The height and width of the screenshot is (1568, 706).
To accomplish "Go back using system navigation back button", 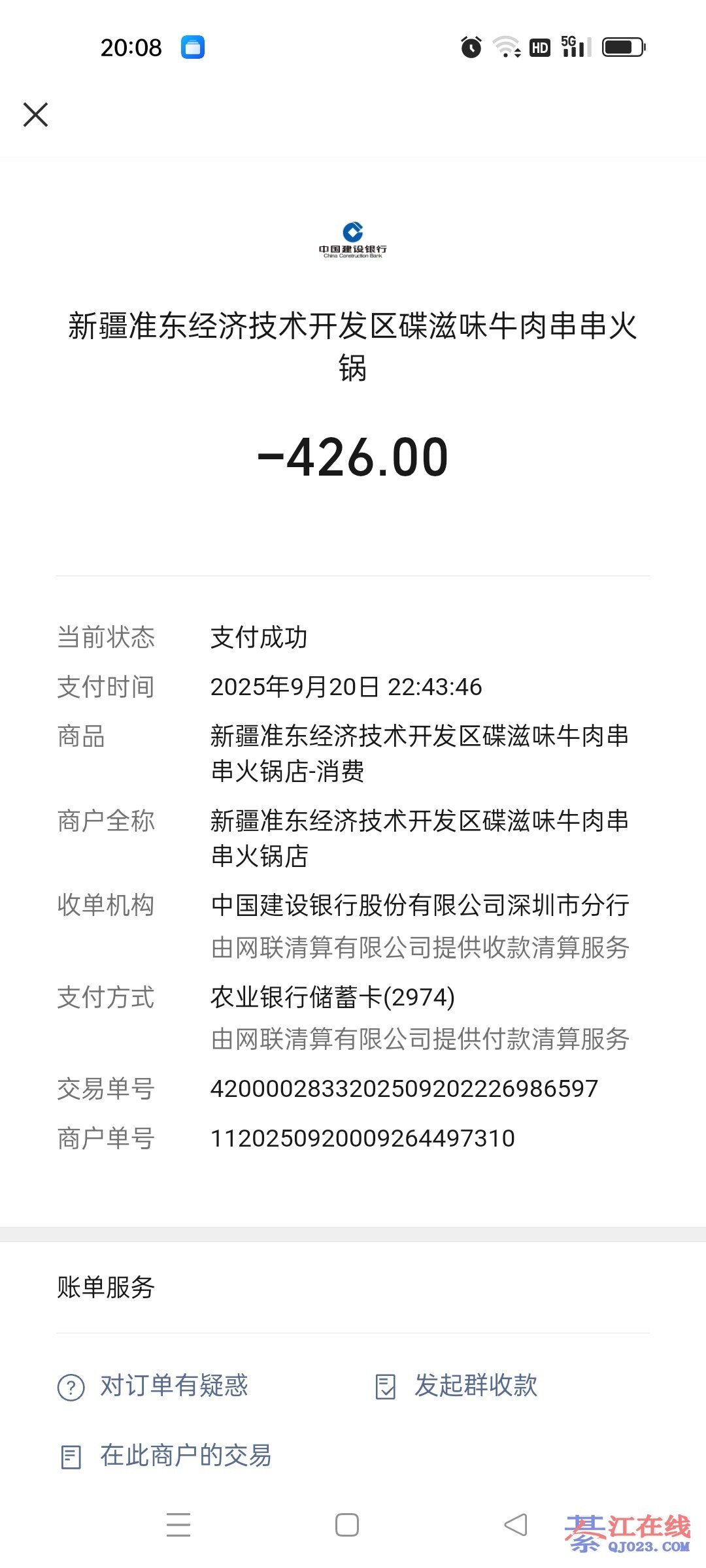I will coord(516,1525).
